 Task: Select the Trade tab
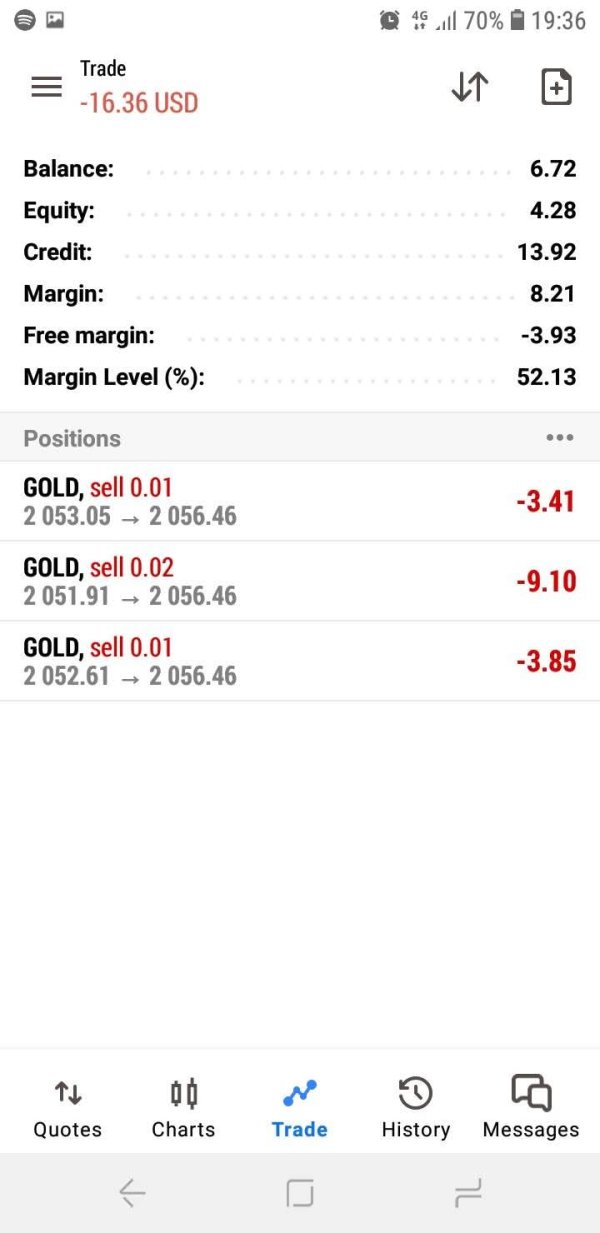299,1107
